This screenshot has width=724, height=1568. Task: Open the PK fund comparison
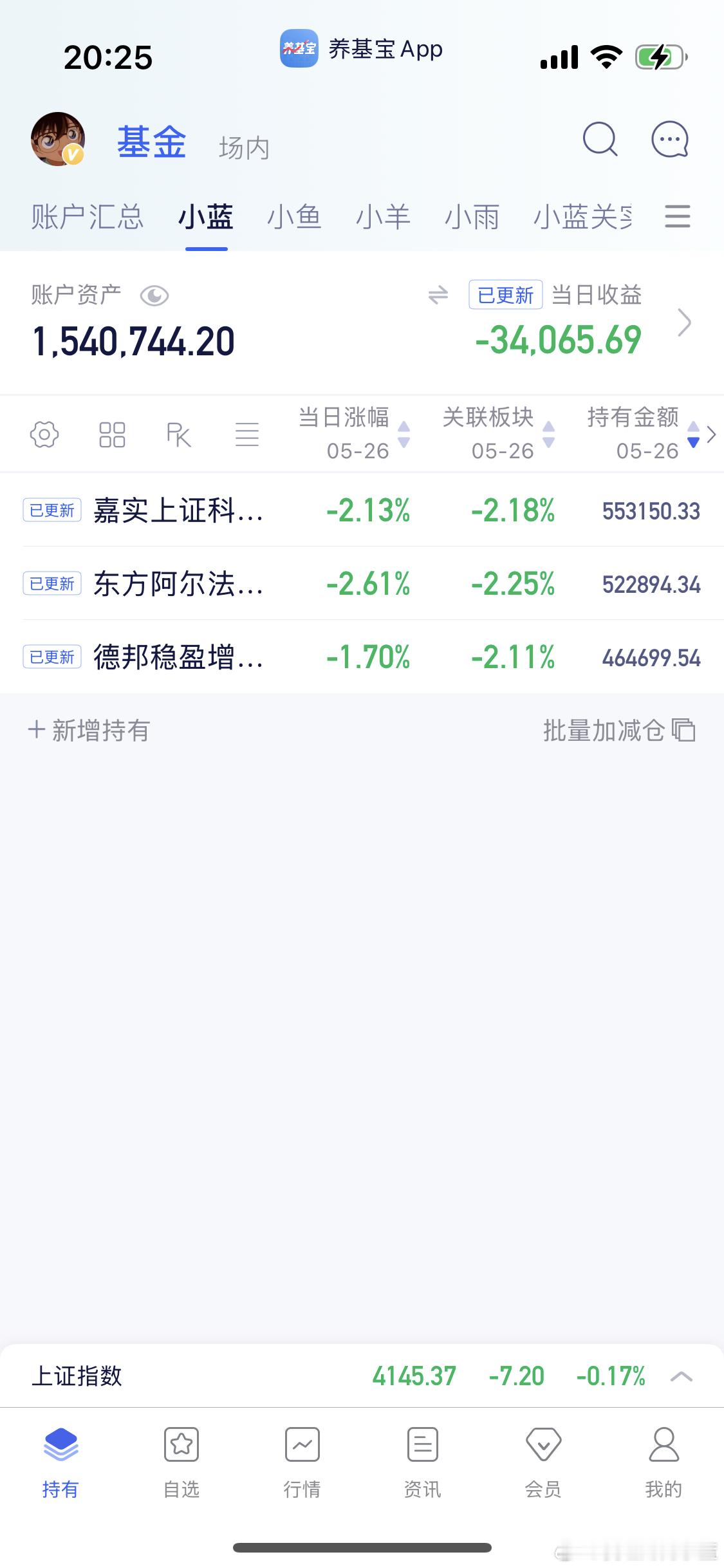click(x=178, y=434)
